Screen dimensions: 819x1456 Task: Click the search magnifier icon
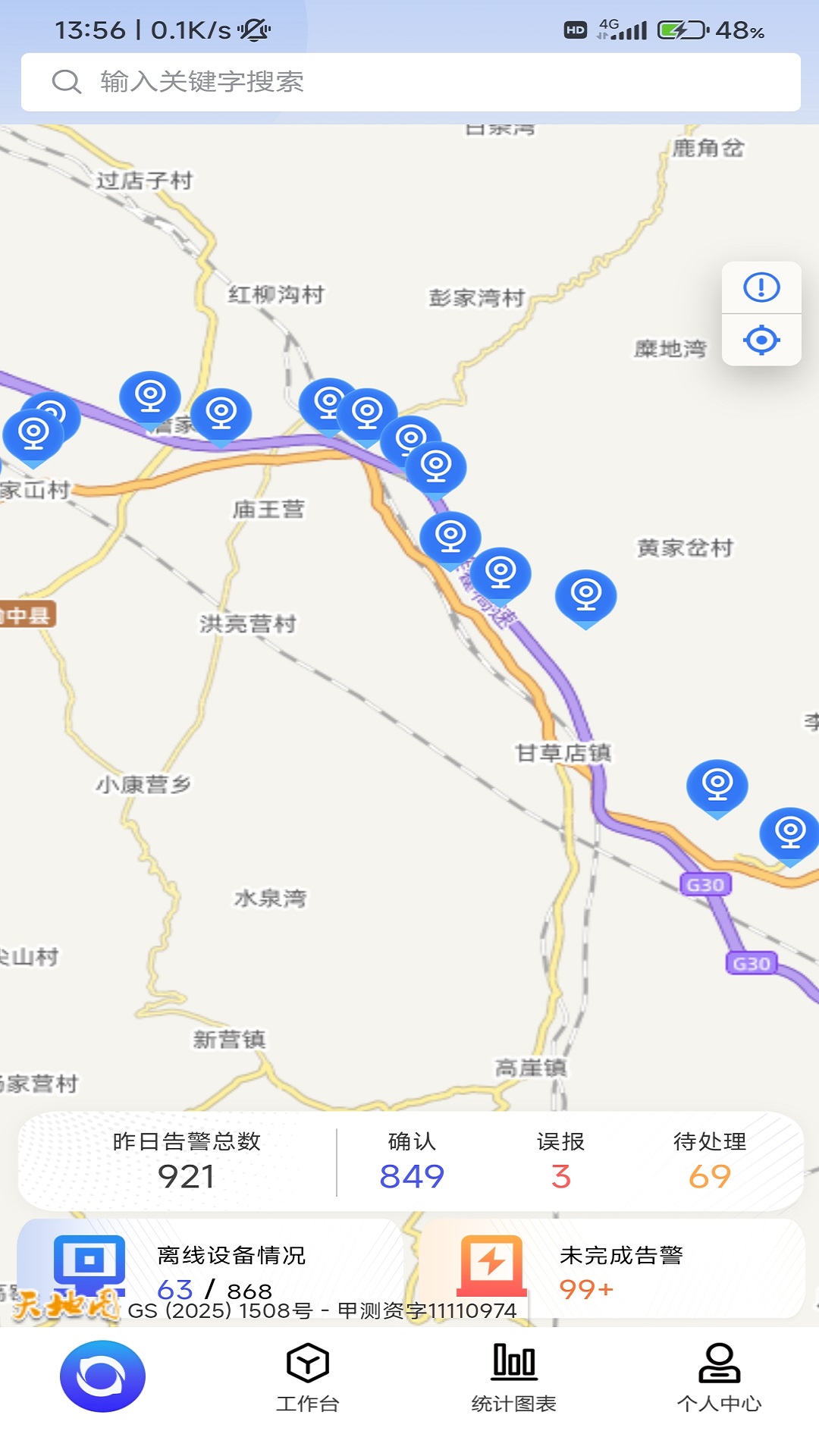(67, 82)
